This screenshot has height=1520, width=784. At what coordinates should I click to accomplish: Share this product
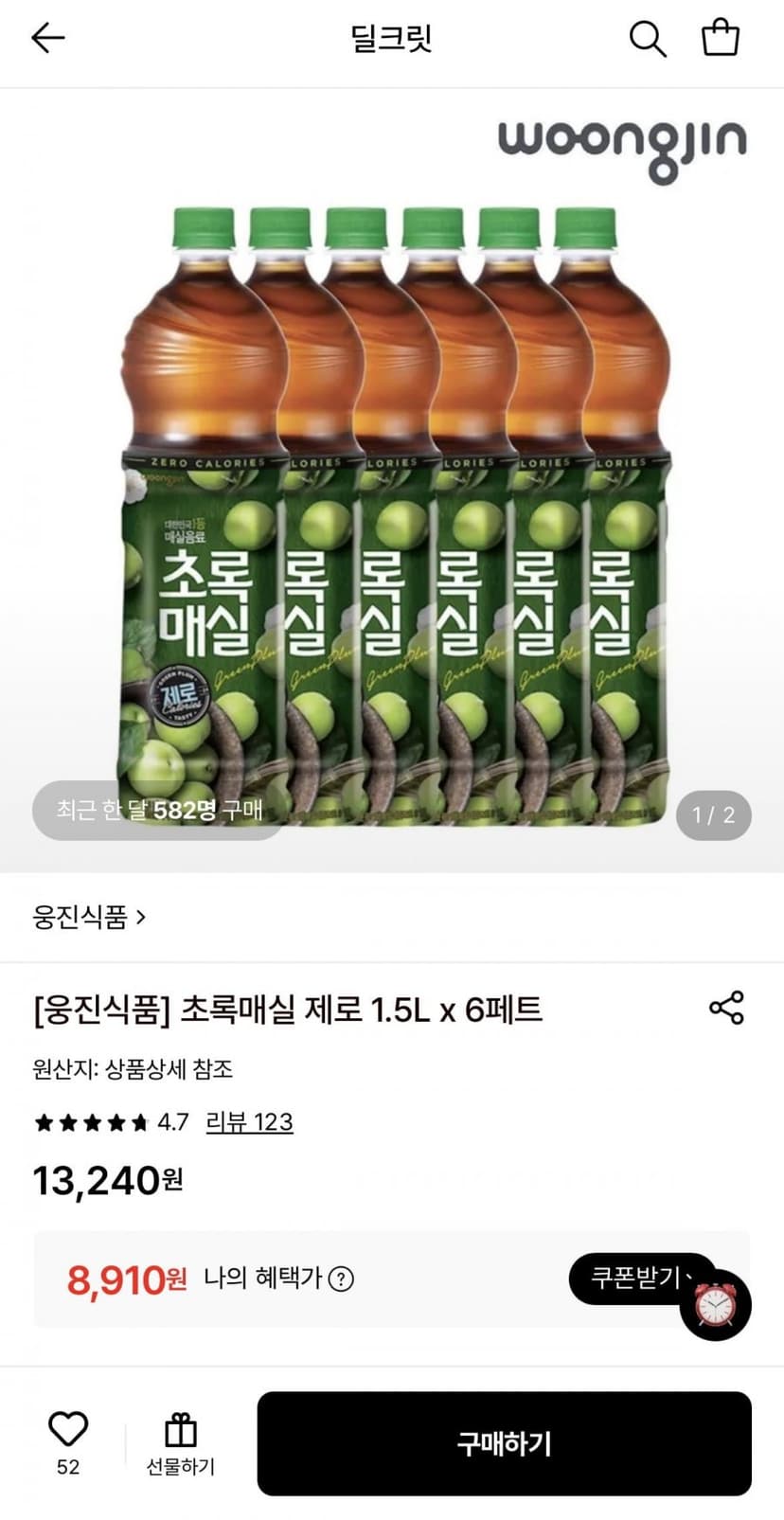point(726,1008)
